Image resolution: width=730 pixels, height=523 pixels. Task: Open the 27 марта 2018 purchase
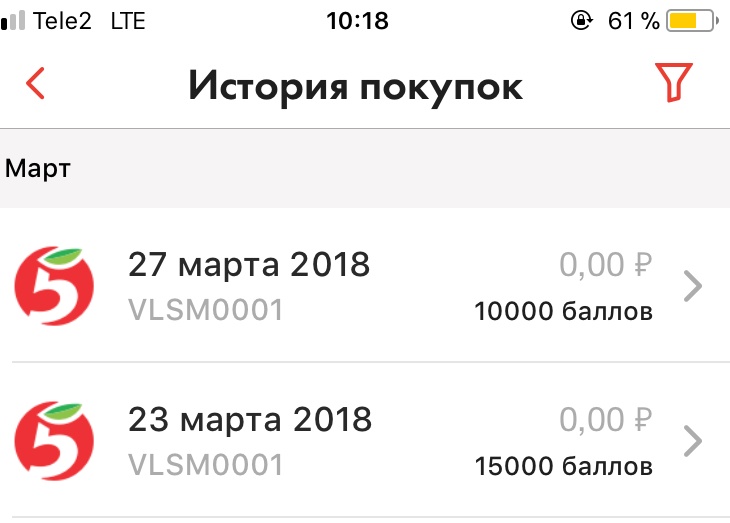[x=365, y=287]
